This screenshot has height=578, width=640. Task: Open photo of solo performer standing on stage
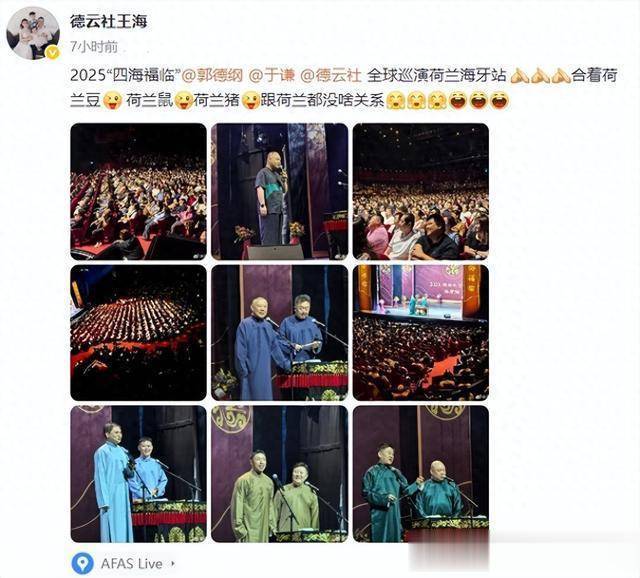(279, 191)
